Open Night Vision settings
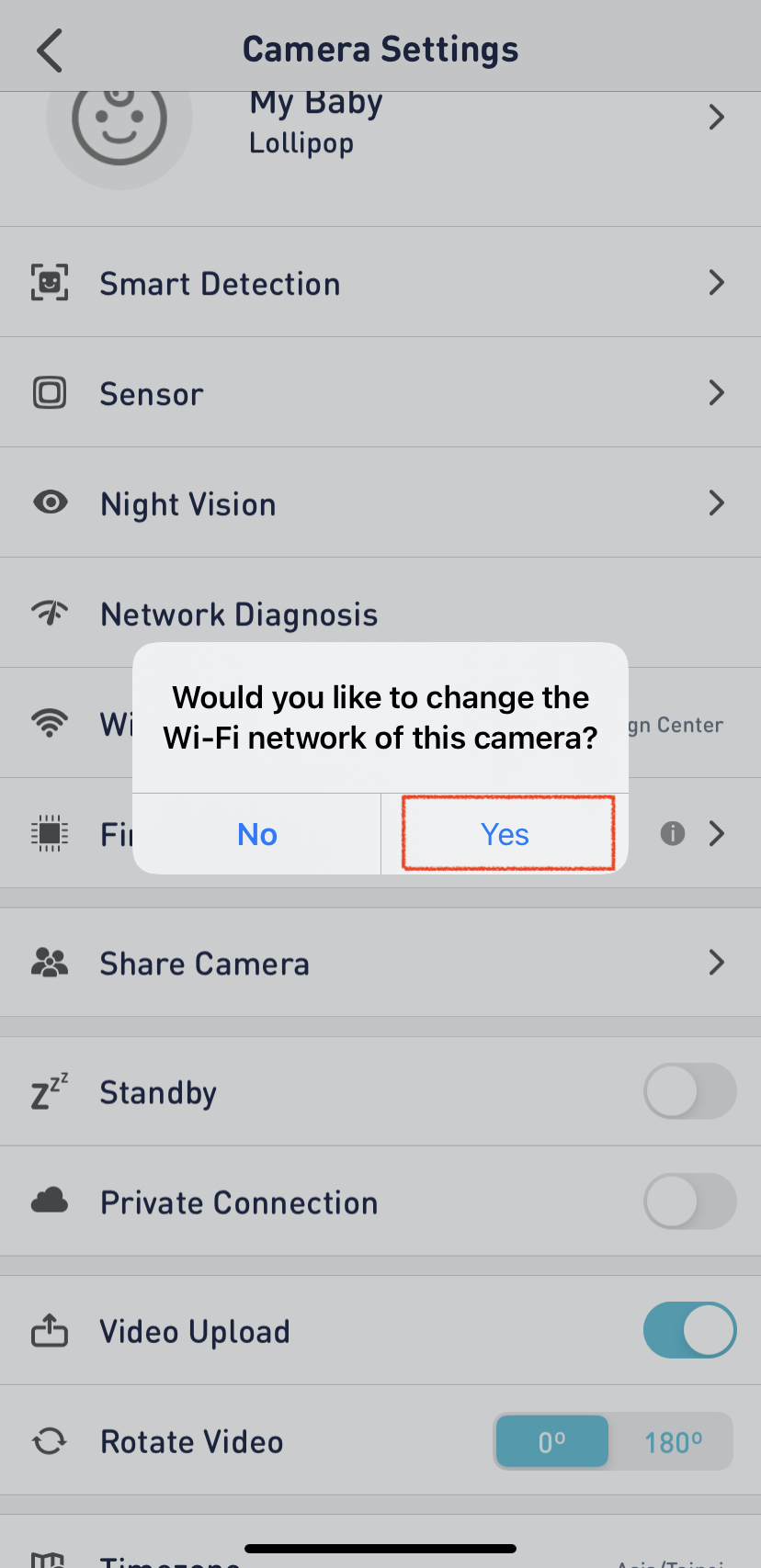Image resolution: width=761 pixels, height=1568 pixels. point(380,503)
